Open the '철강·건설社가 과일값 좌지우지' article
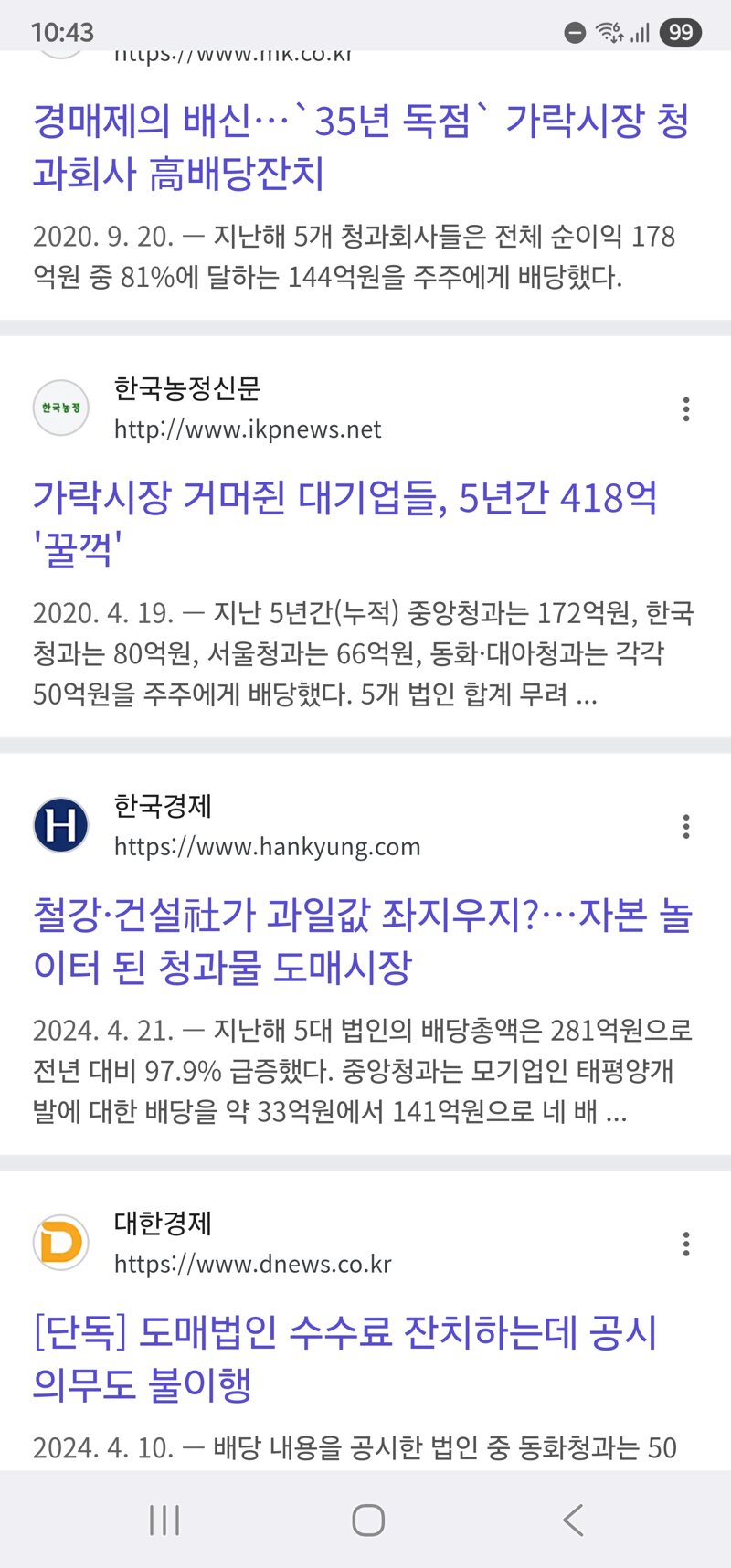This screenshot has height=1568, width=731. coord(361,941)
